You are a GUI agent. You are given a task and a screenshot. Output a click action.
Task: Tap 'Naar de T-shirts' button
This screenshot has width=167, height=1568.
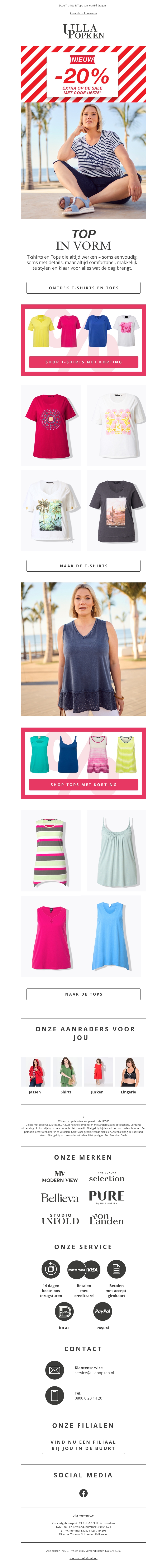click(83, 566)
